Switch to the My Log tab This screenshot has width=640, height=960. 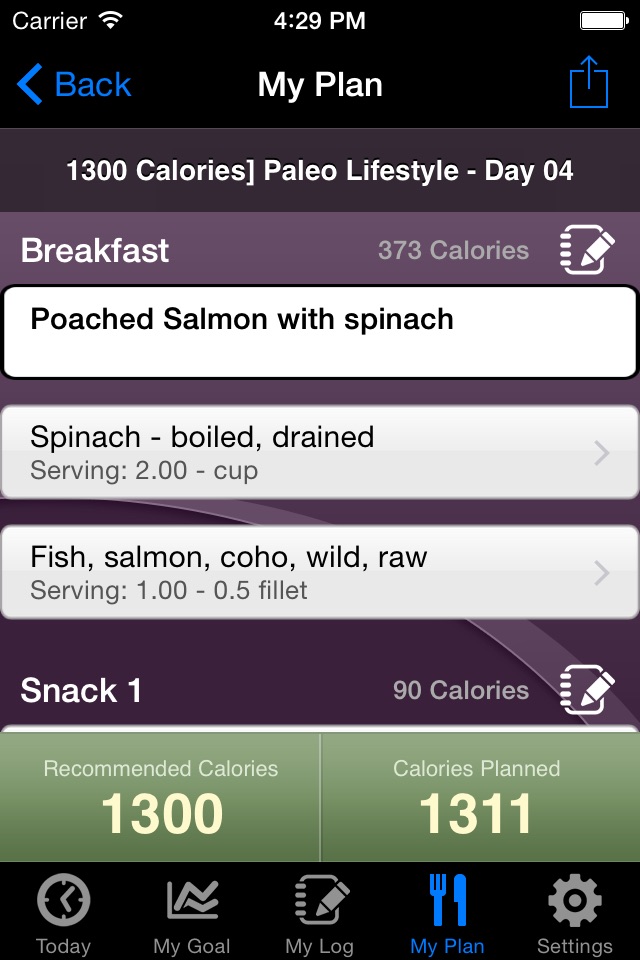point(320,914)
